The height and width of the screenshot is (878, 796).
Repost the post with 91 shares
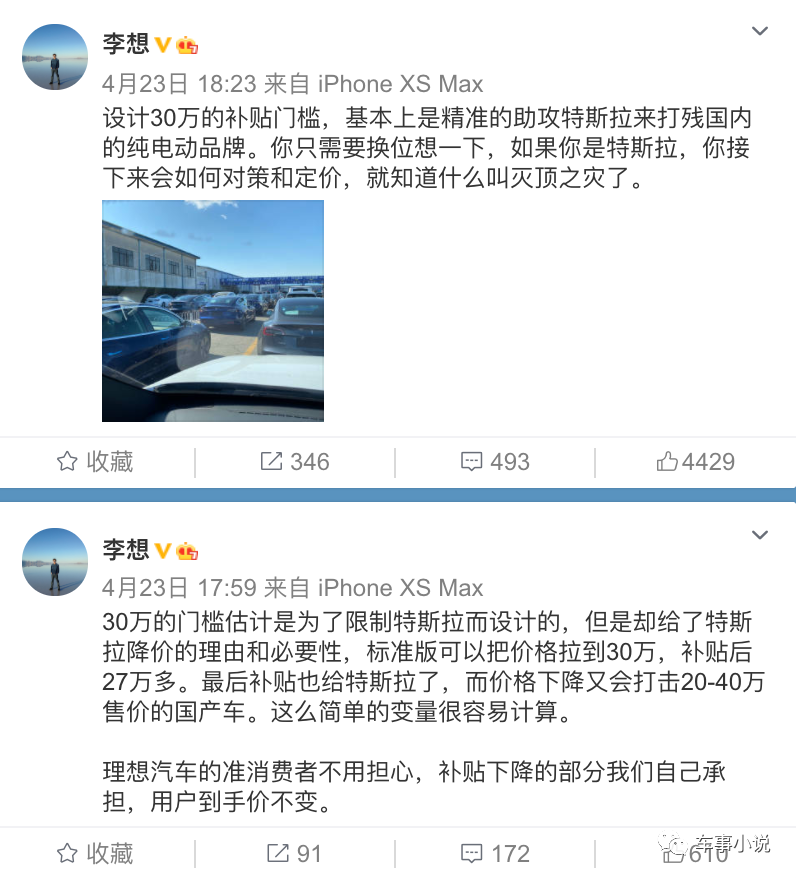click(295, 854)
